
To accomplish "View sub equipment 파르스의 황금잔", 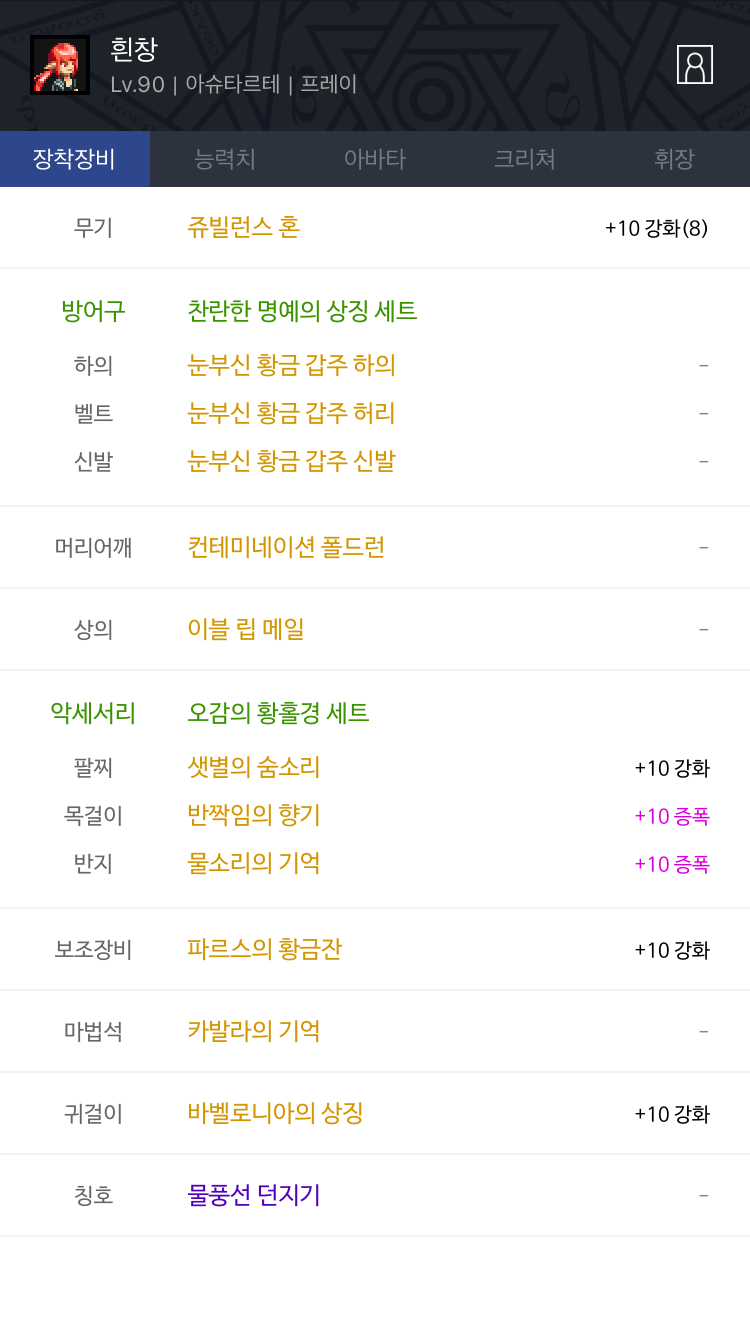I will click(265, 949).
